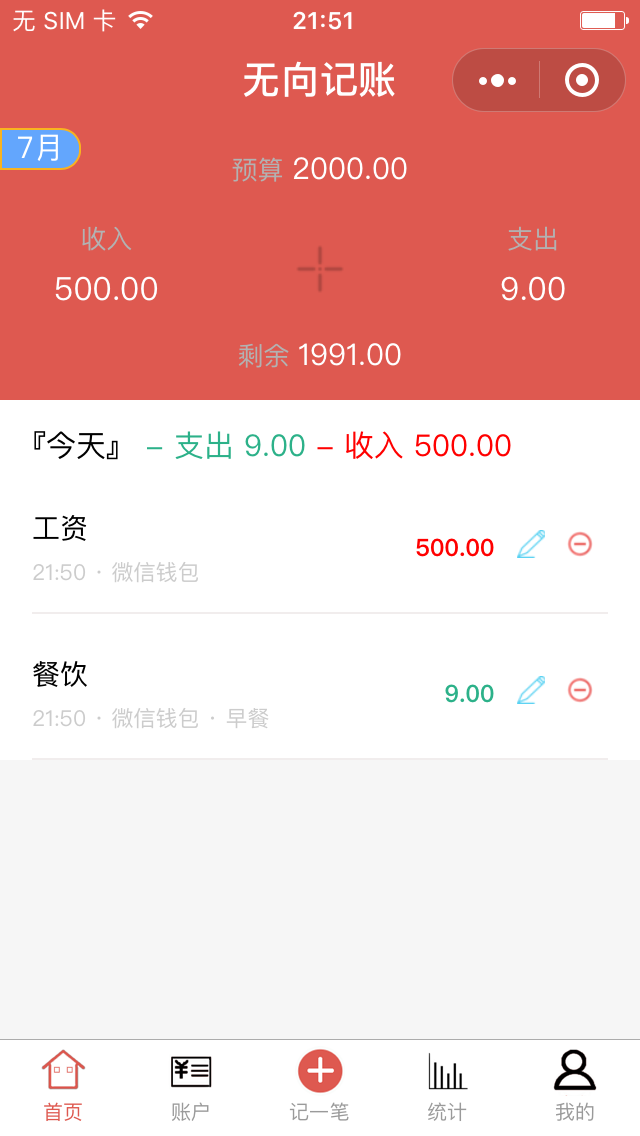
Task: Close the mini program with the circle button
Action: point(582,80)
